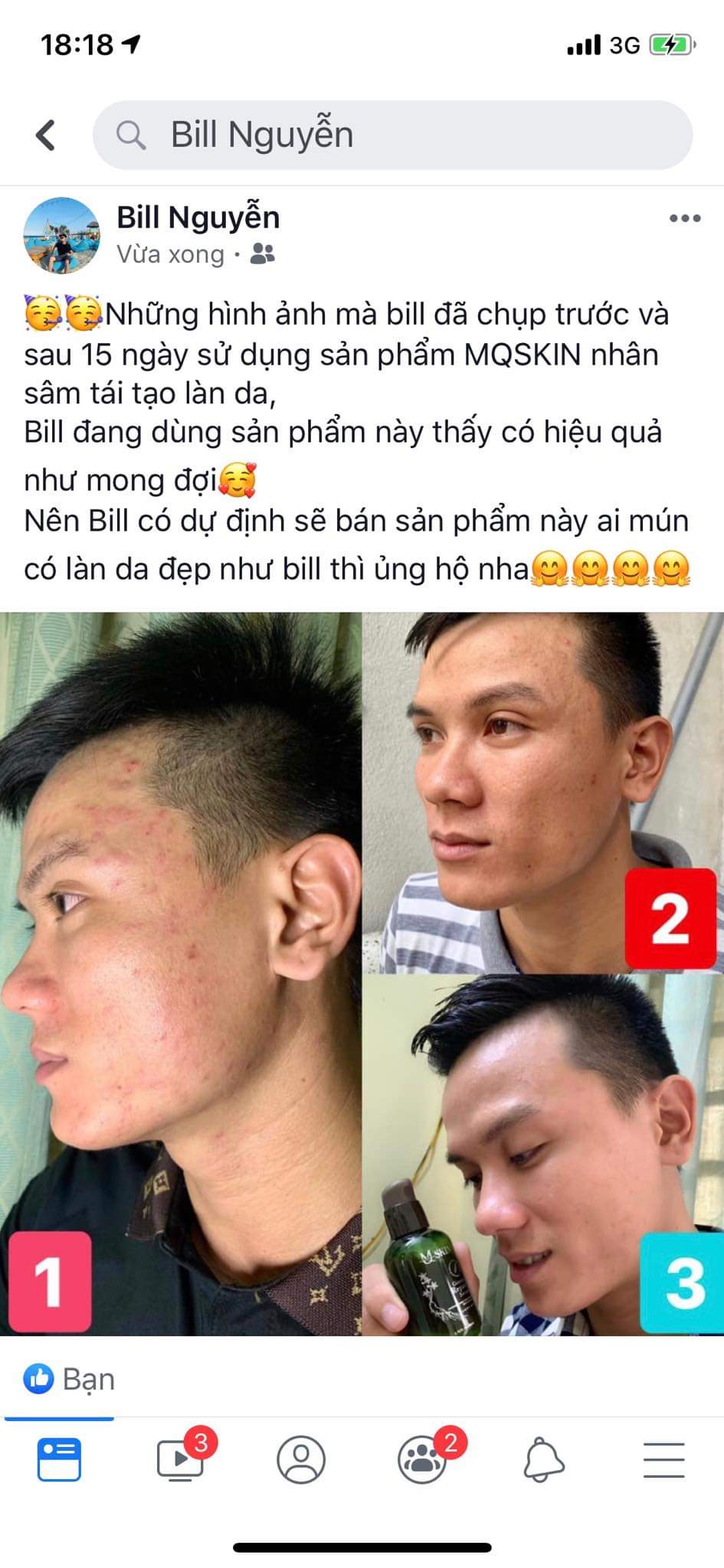This screenshot has width=724, height=1568.
Task: Open the photo labeled 3
Action: [x=542, y=1155]
